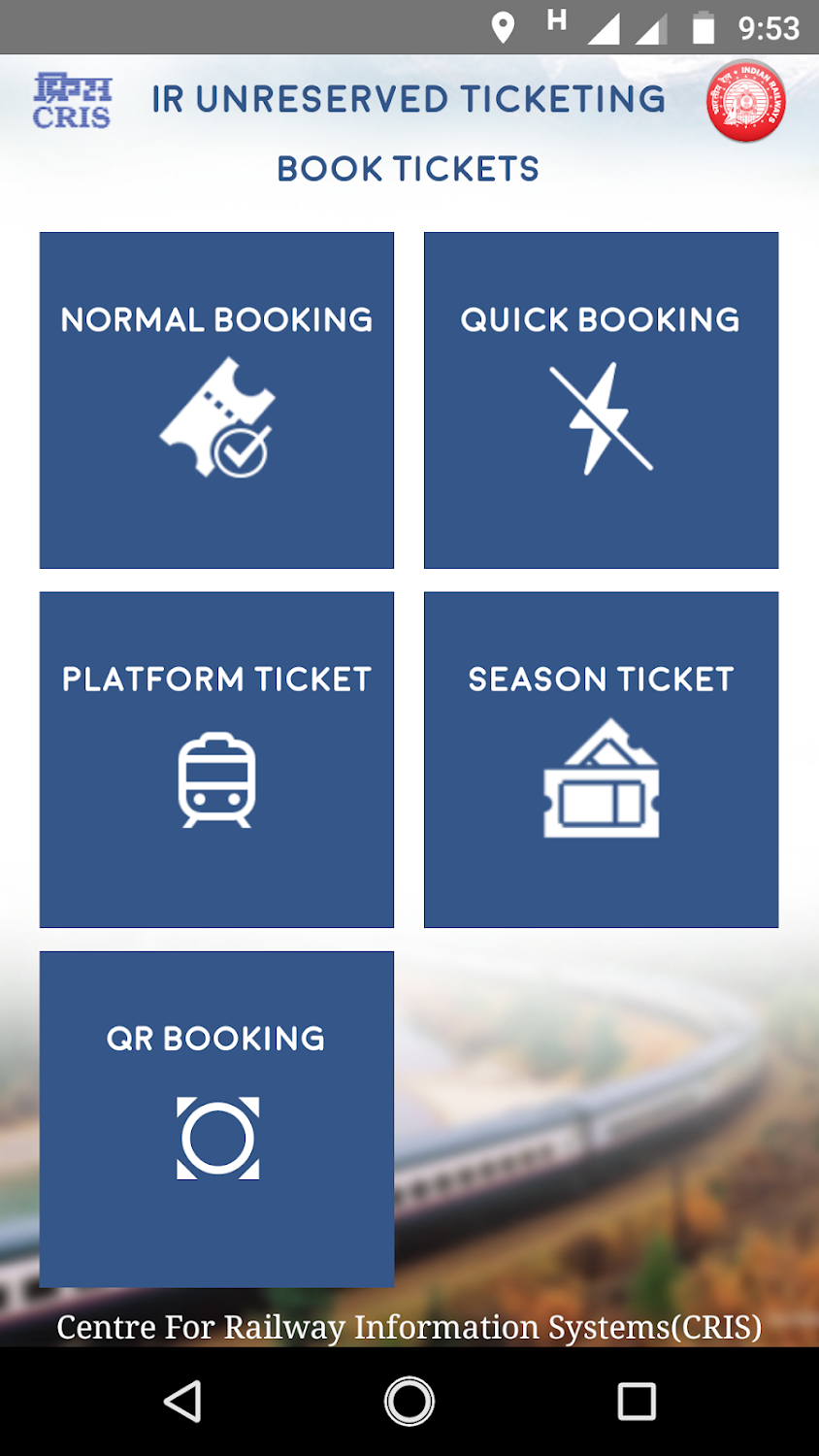819x1456 pixels.
Task: Open the Season Ticket option
Action: (601, 759)
